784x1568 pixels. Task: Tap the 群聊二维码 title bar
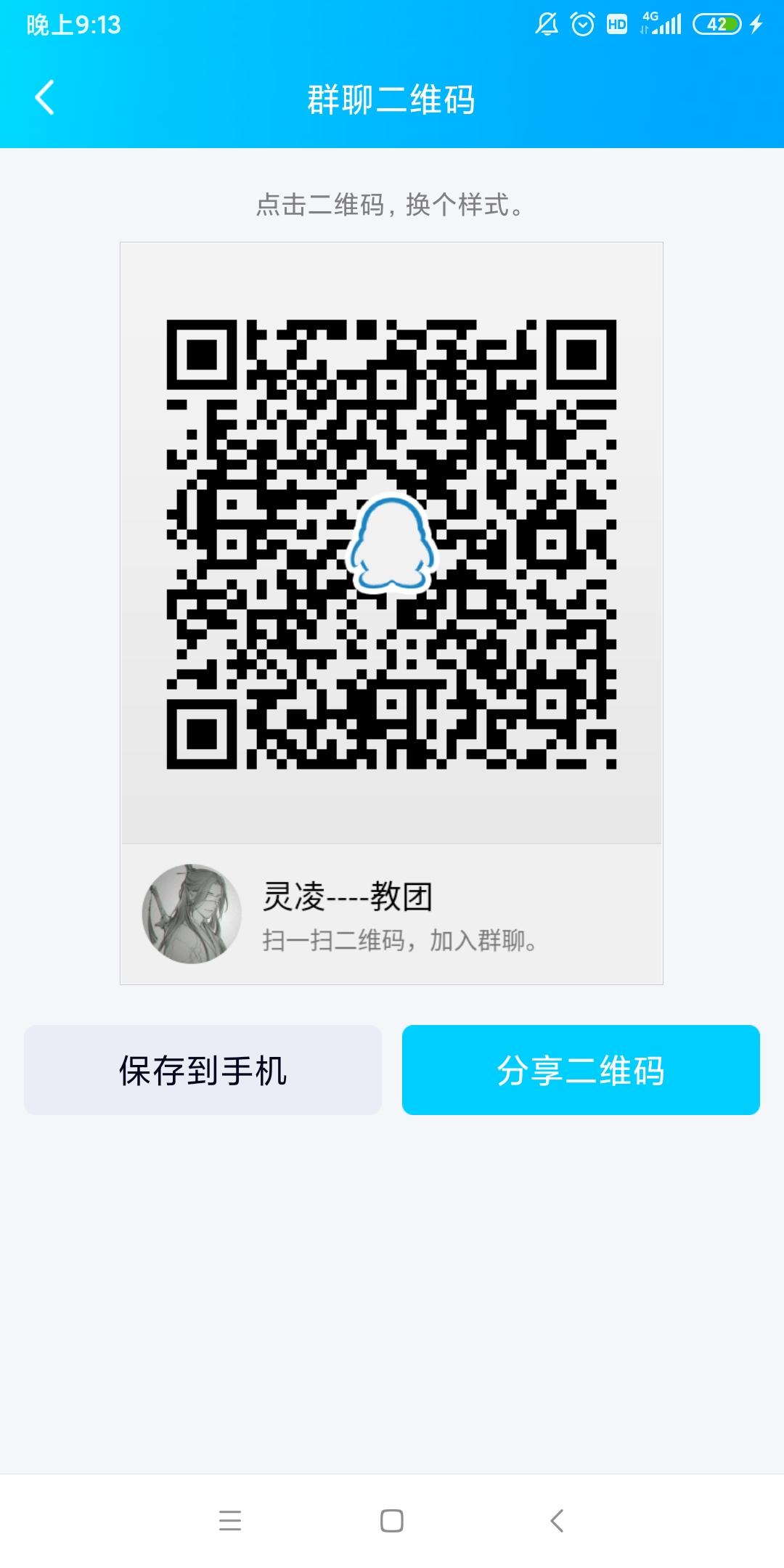392,99
